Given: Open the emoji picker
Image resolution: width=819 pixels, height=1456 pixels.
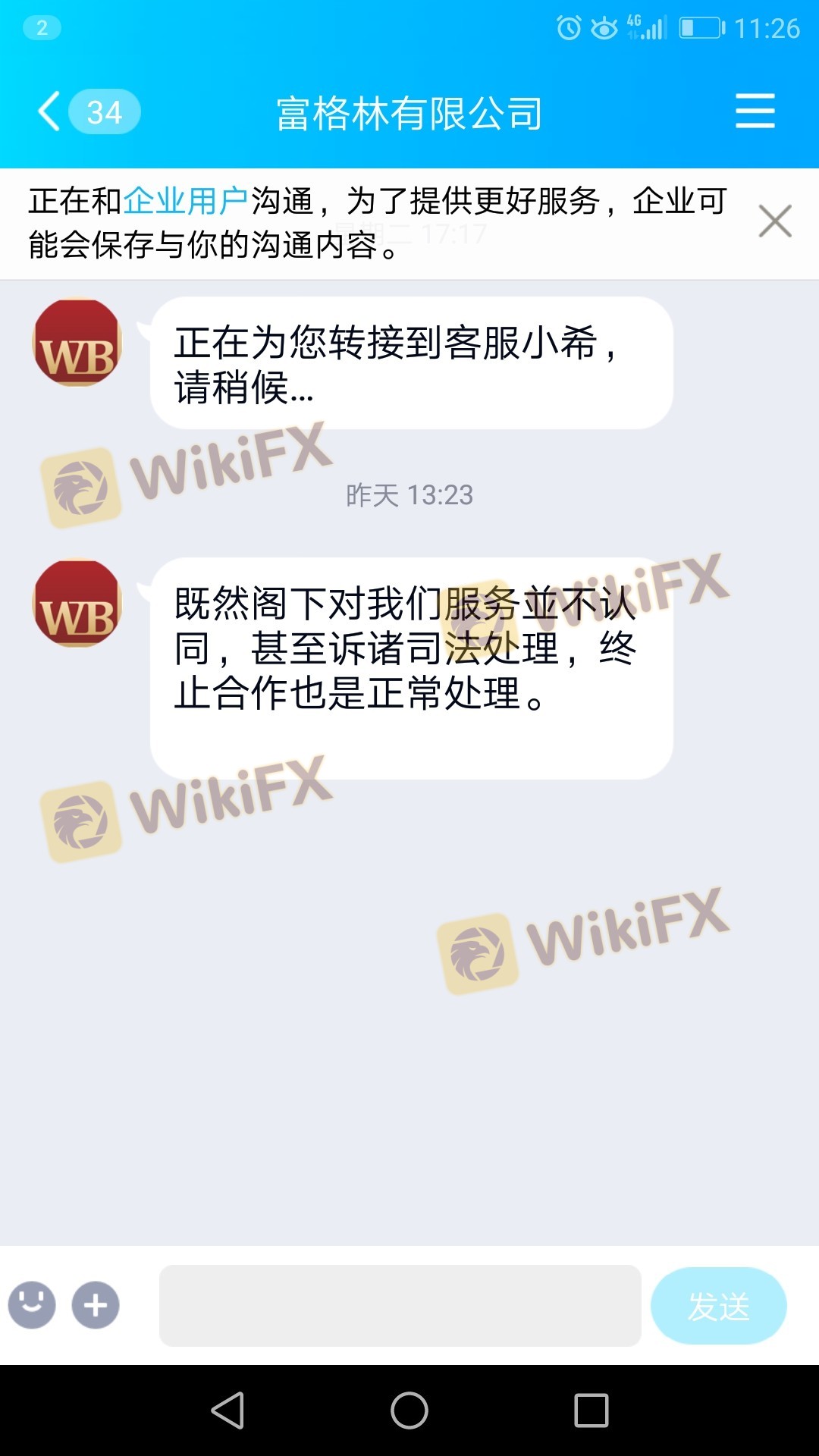Looking at the screenshot, I should 32,1305.
